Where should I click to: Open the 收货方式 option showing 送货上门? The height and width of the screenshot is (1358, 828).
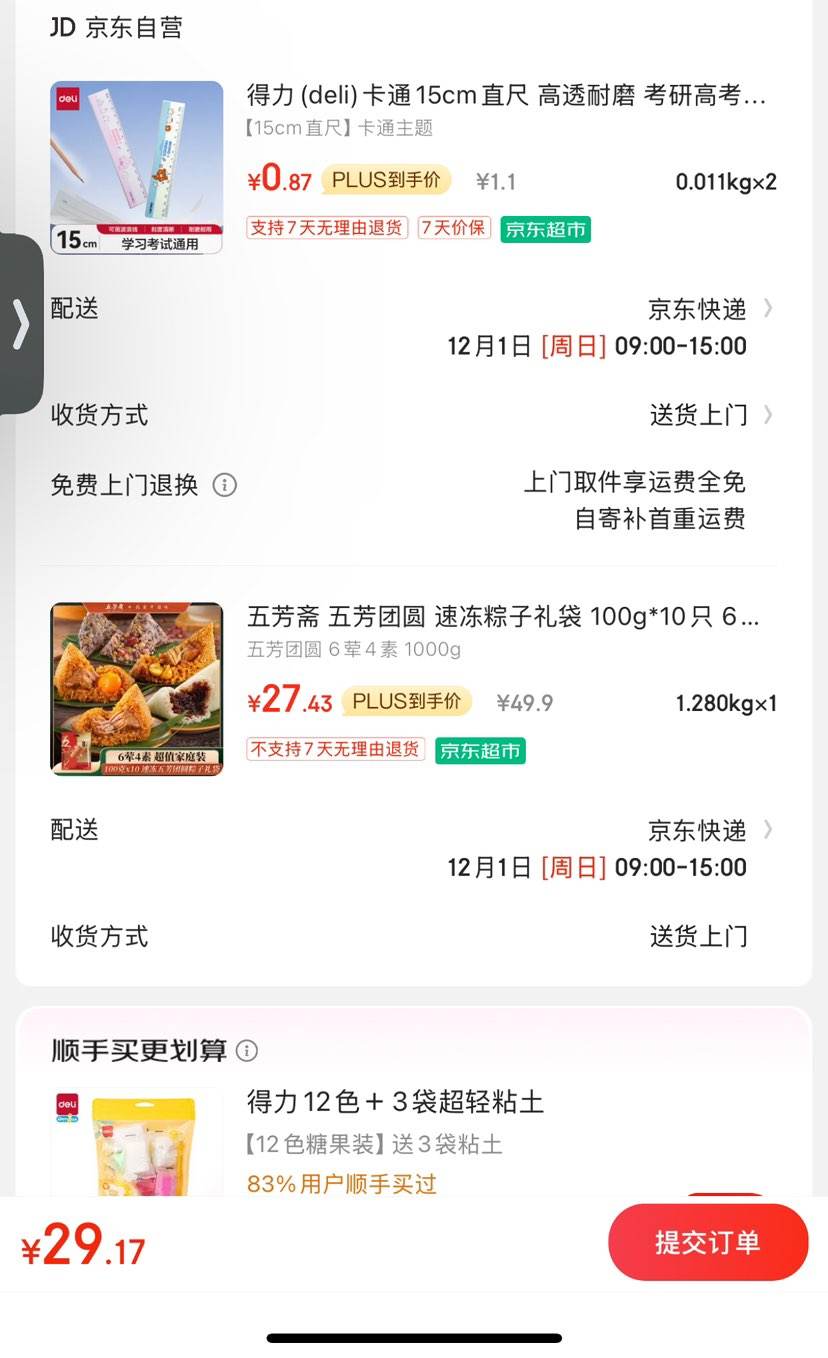(x=700, y=416)
